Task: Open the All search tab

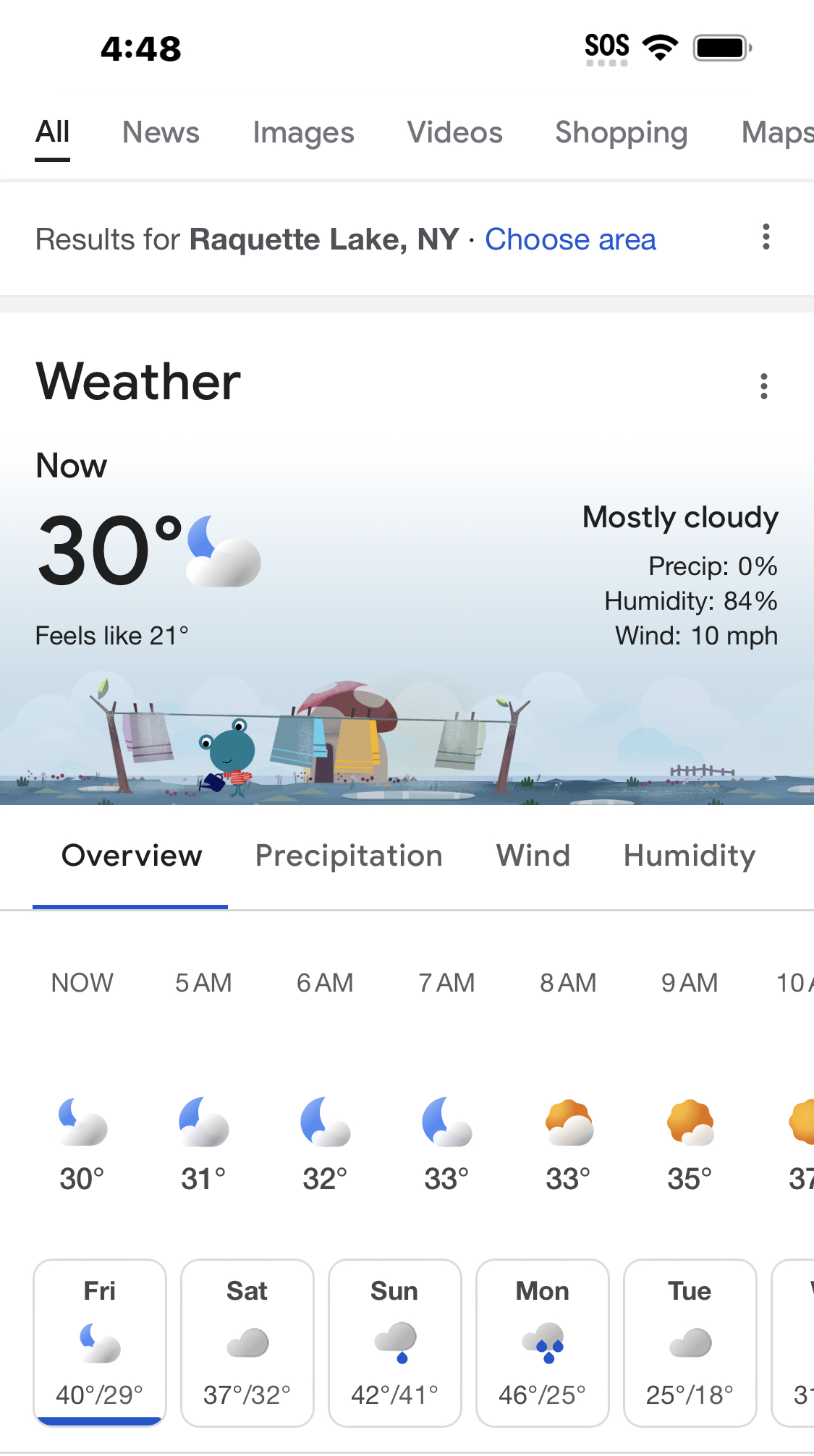Action: pos(53,132)
